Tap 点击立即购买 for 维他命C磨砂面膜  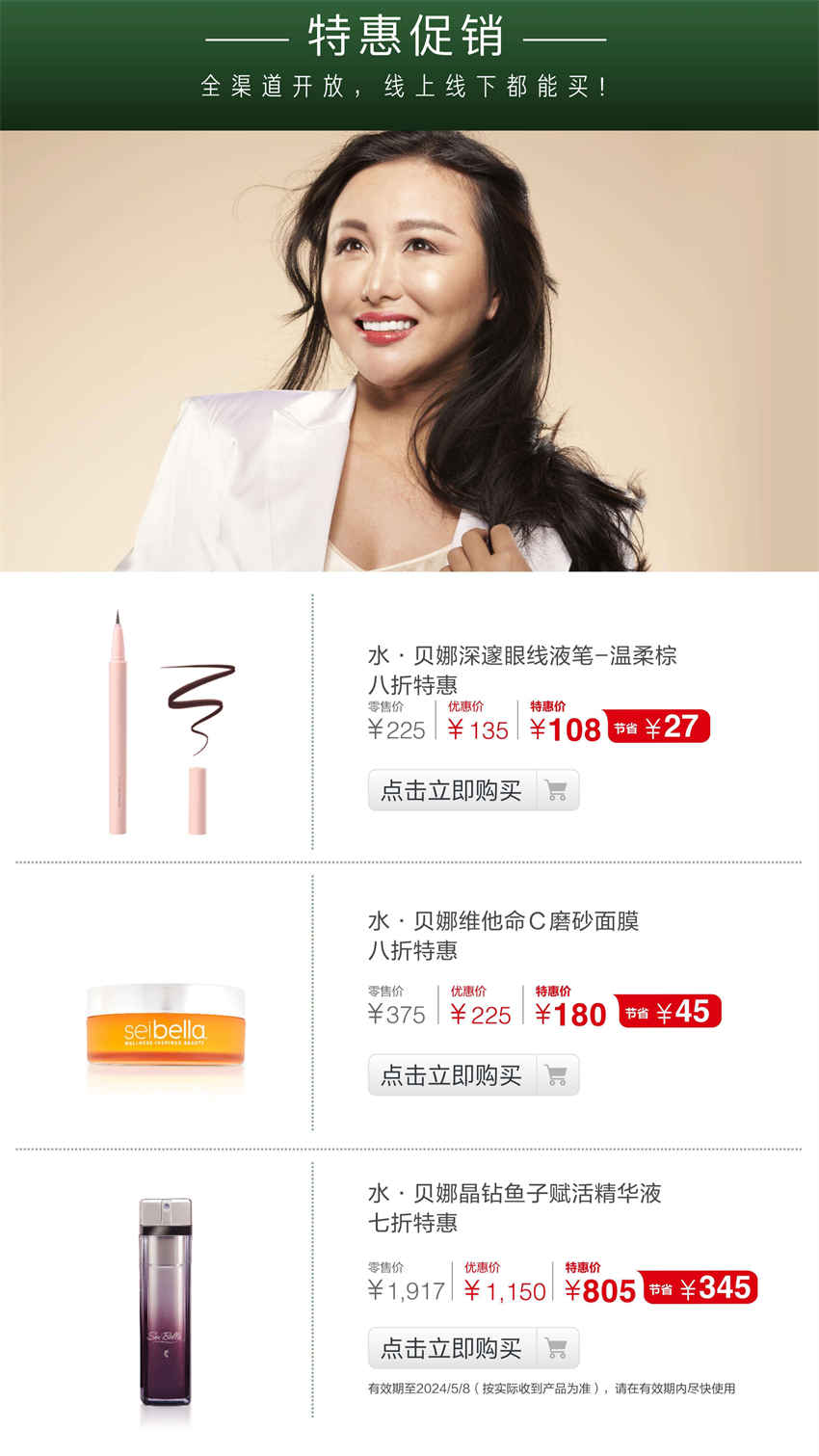[472, 1074]
